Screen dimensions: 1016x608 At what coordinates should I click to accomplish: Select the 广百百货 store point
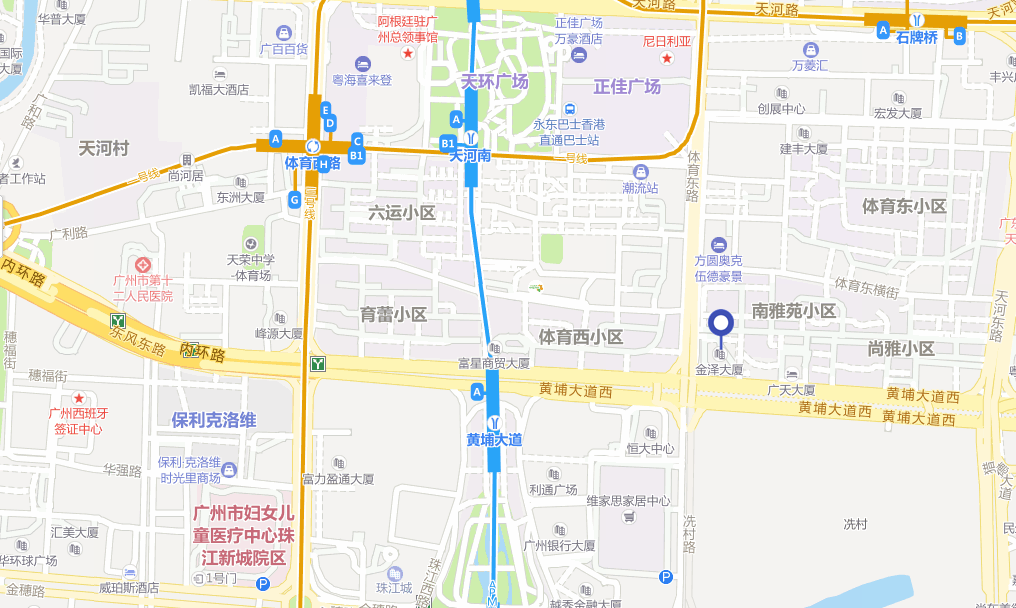283,33
